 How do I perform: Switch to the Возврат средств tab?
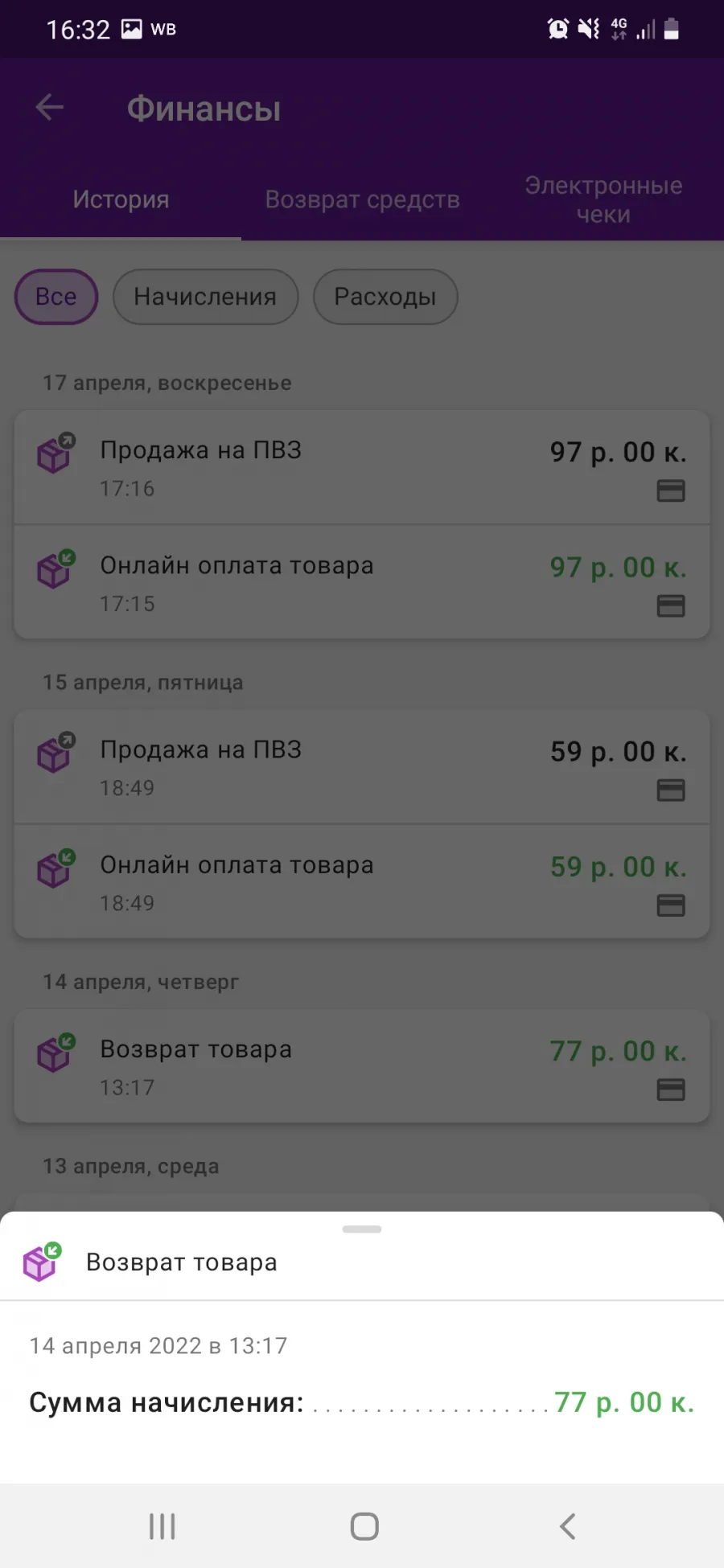click(362, 199)
